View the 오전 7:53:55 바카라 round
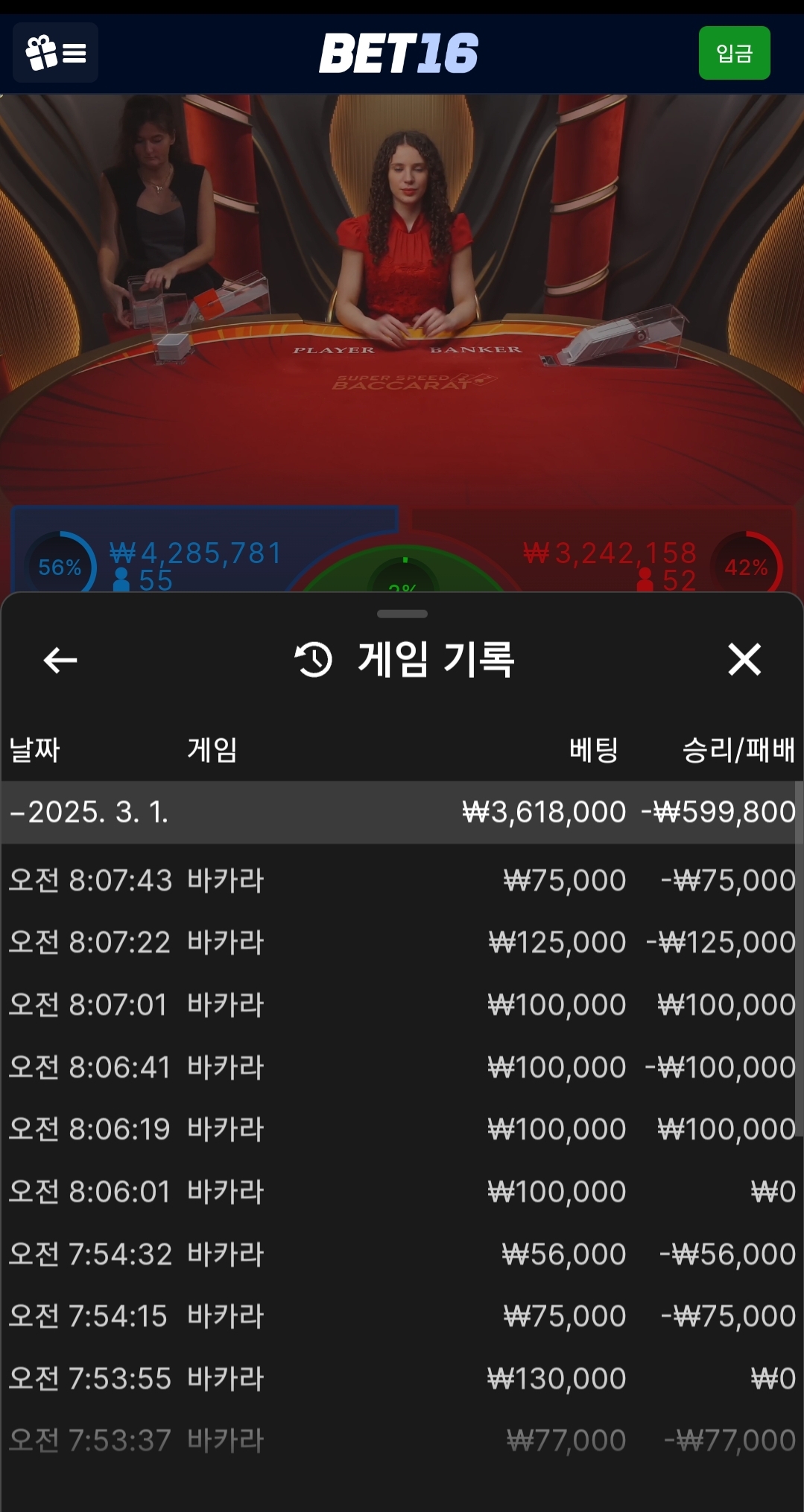The image size is (804, 1512). [x=401, y=1379]
